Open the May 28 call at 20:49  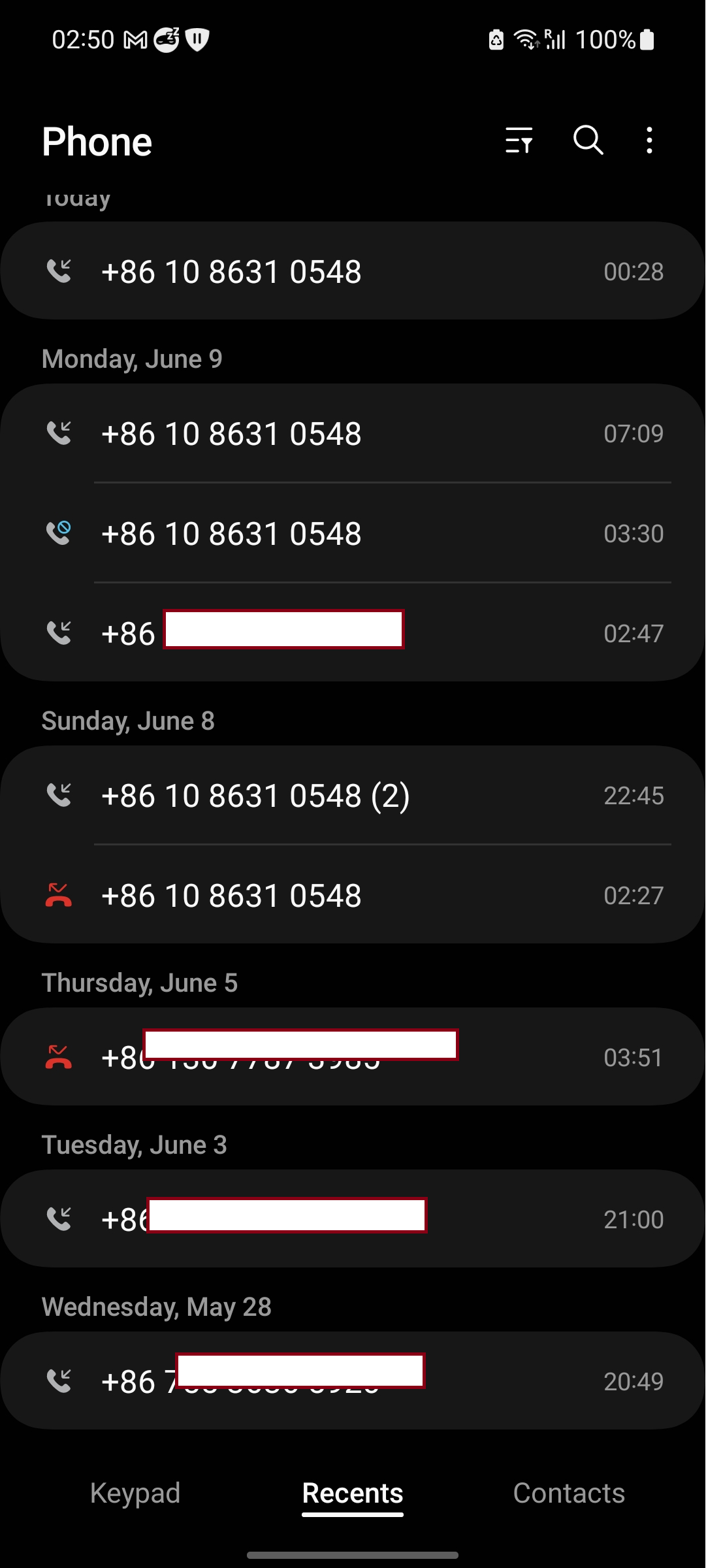[353, 1380]
